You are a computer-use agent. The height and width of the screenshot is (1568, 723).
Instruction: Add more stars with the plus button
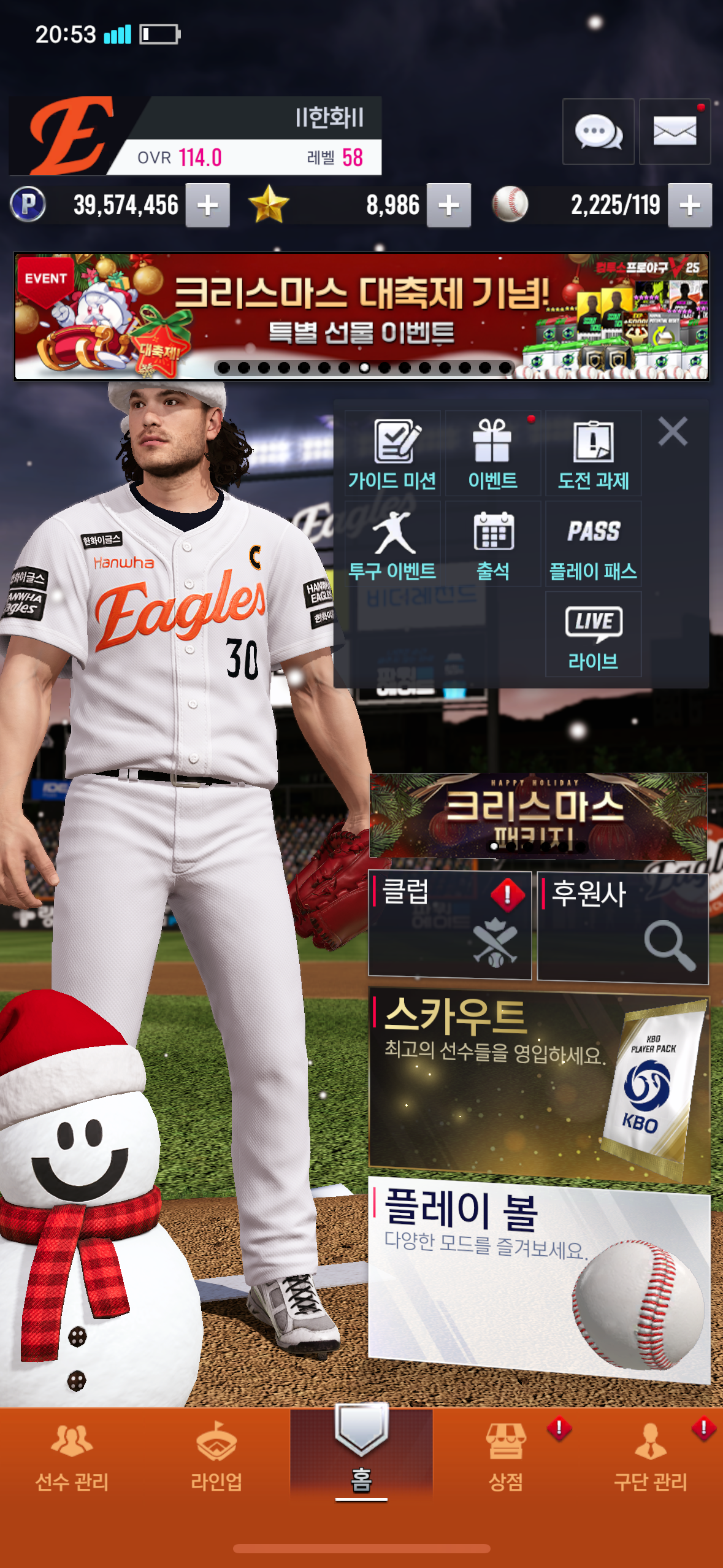tap(449, 206)
